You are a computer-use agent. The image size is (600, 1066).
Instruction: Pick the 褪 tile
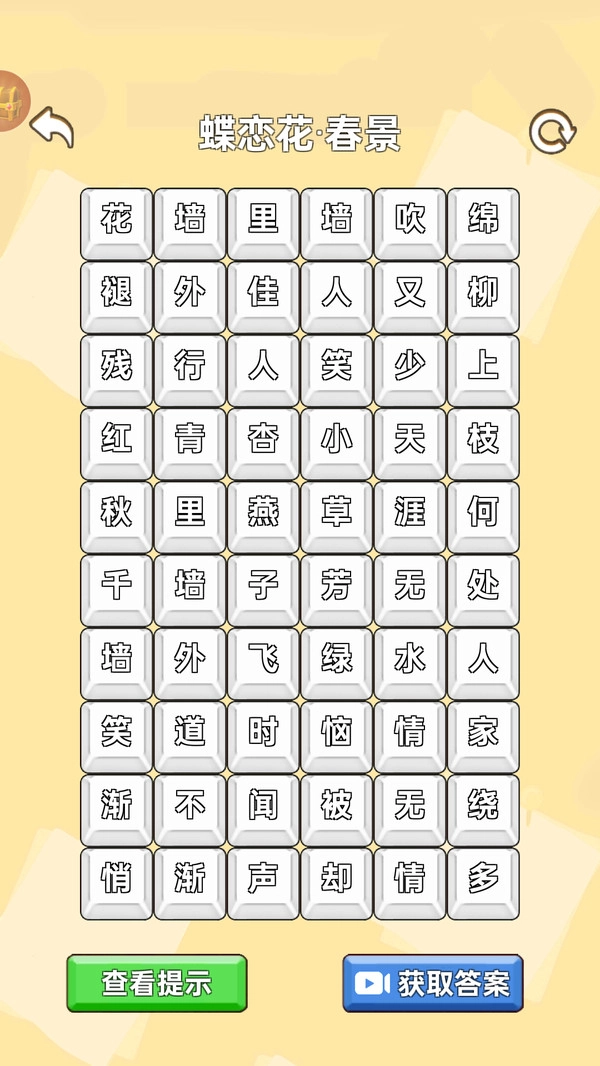(117, 294)
